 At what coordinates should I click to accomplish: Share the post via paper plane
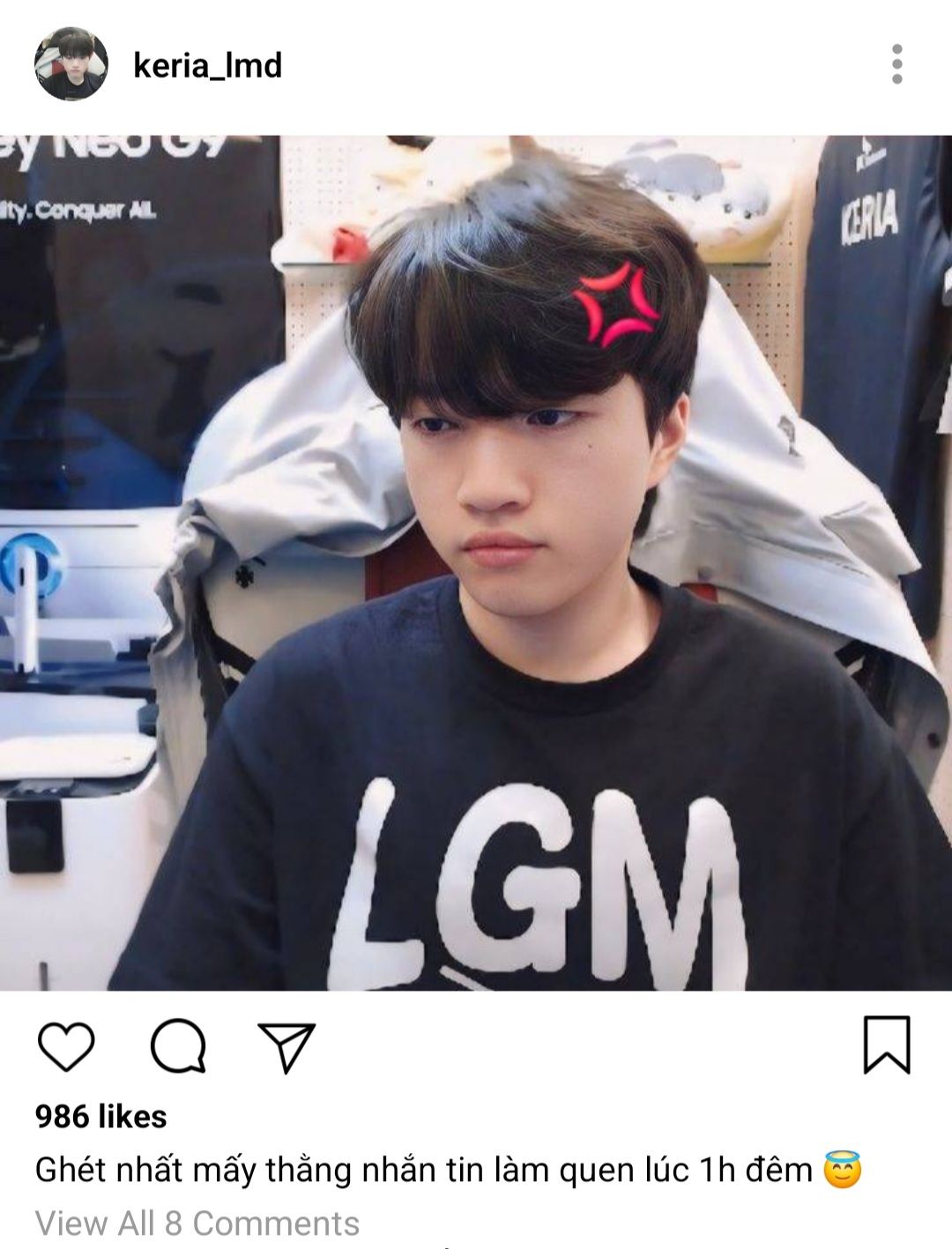coord(286,1046)
